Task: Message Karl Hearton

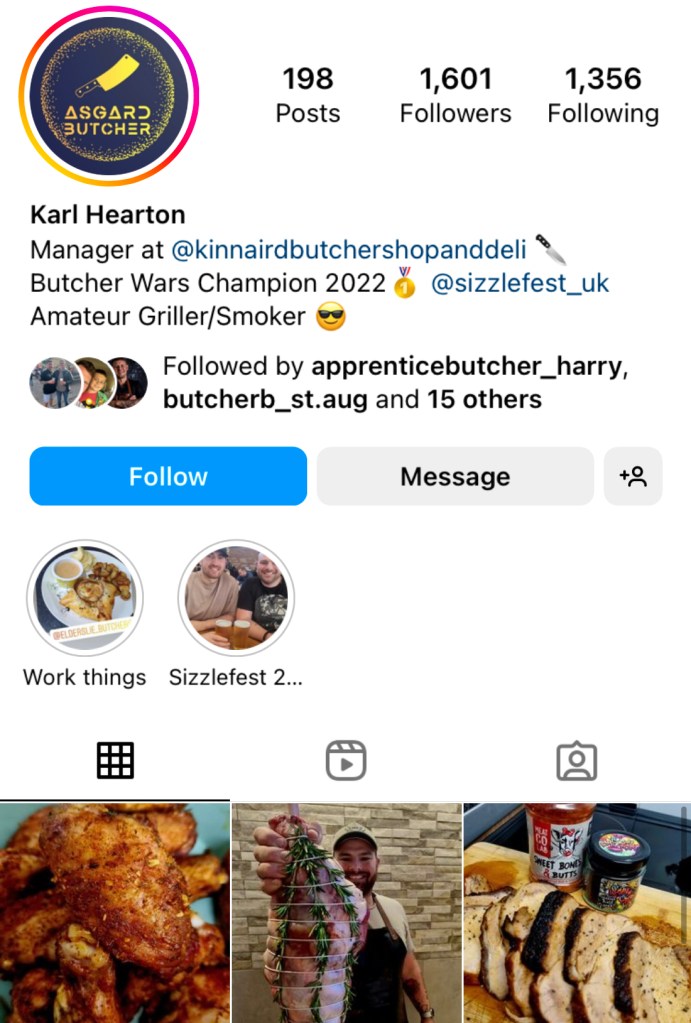Action: [x=455, y=476]
